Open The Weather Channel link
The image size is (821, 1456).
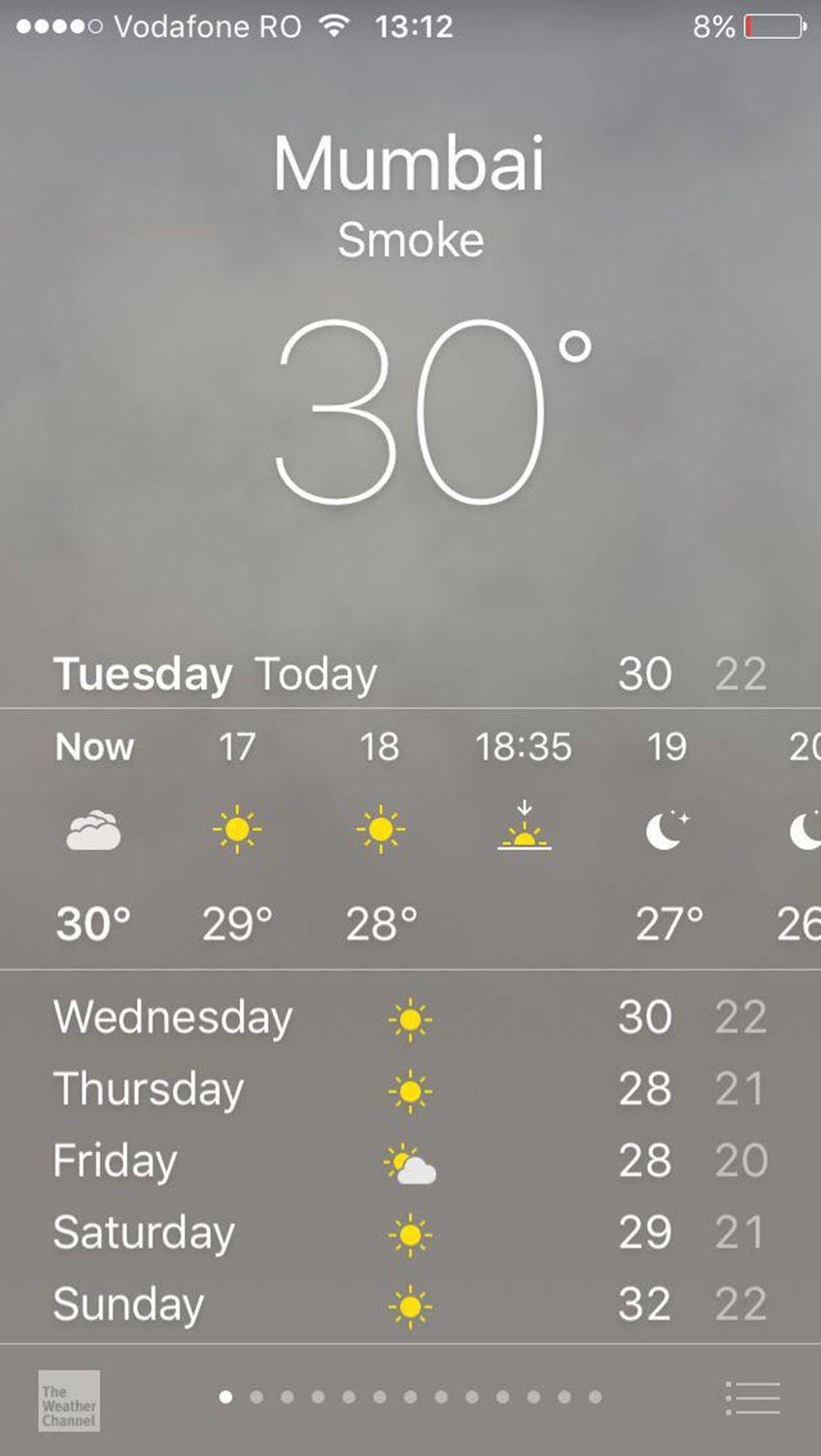pyautogui.click(x=69, y=1400)
